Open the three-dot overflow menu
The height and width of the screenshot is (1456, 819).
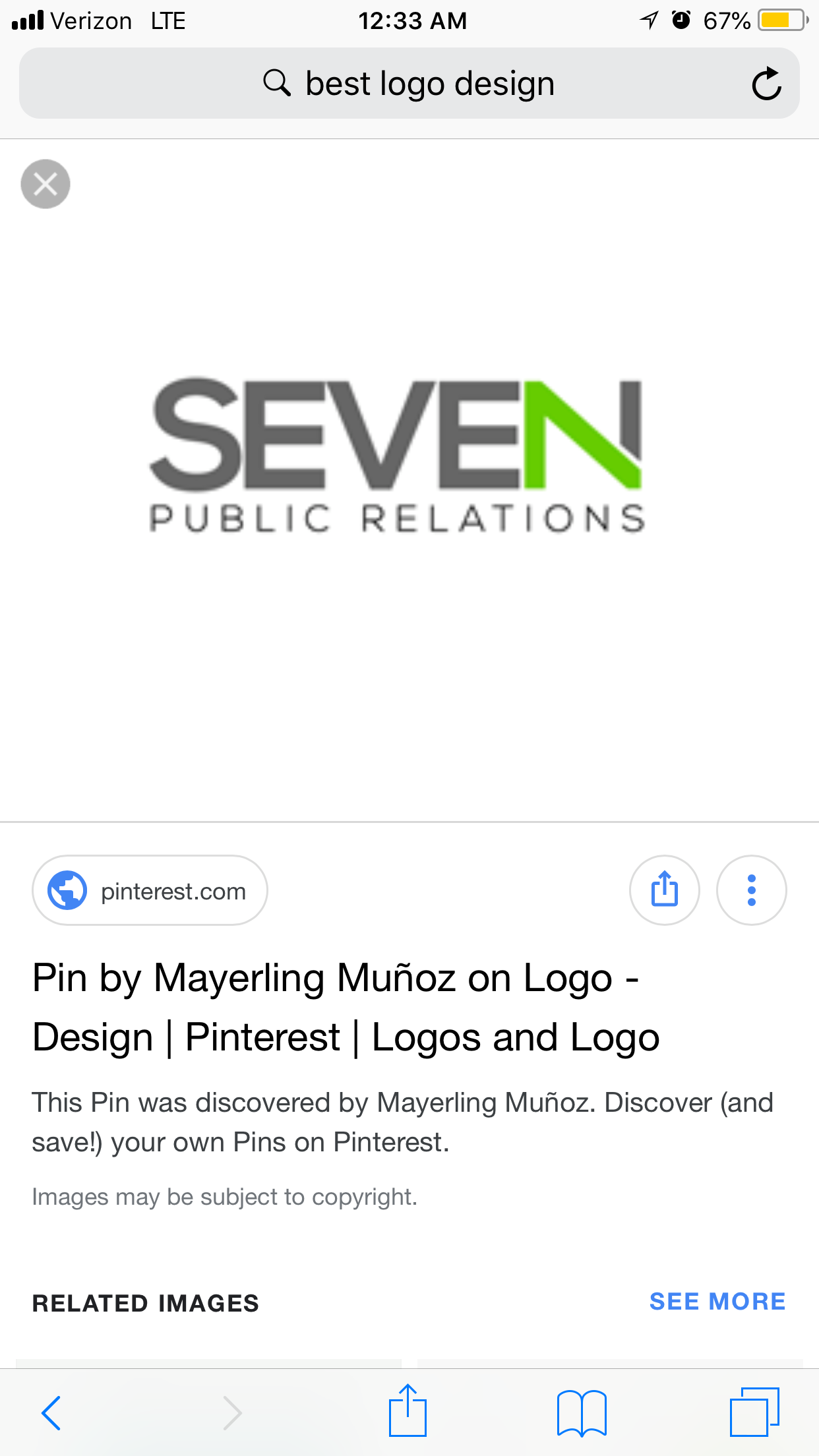pyautogui.click(x=751, y=890)
